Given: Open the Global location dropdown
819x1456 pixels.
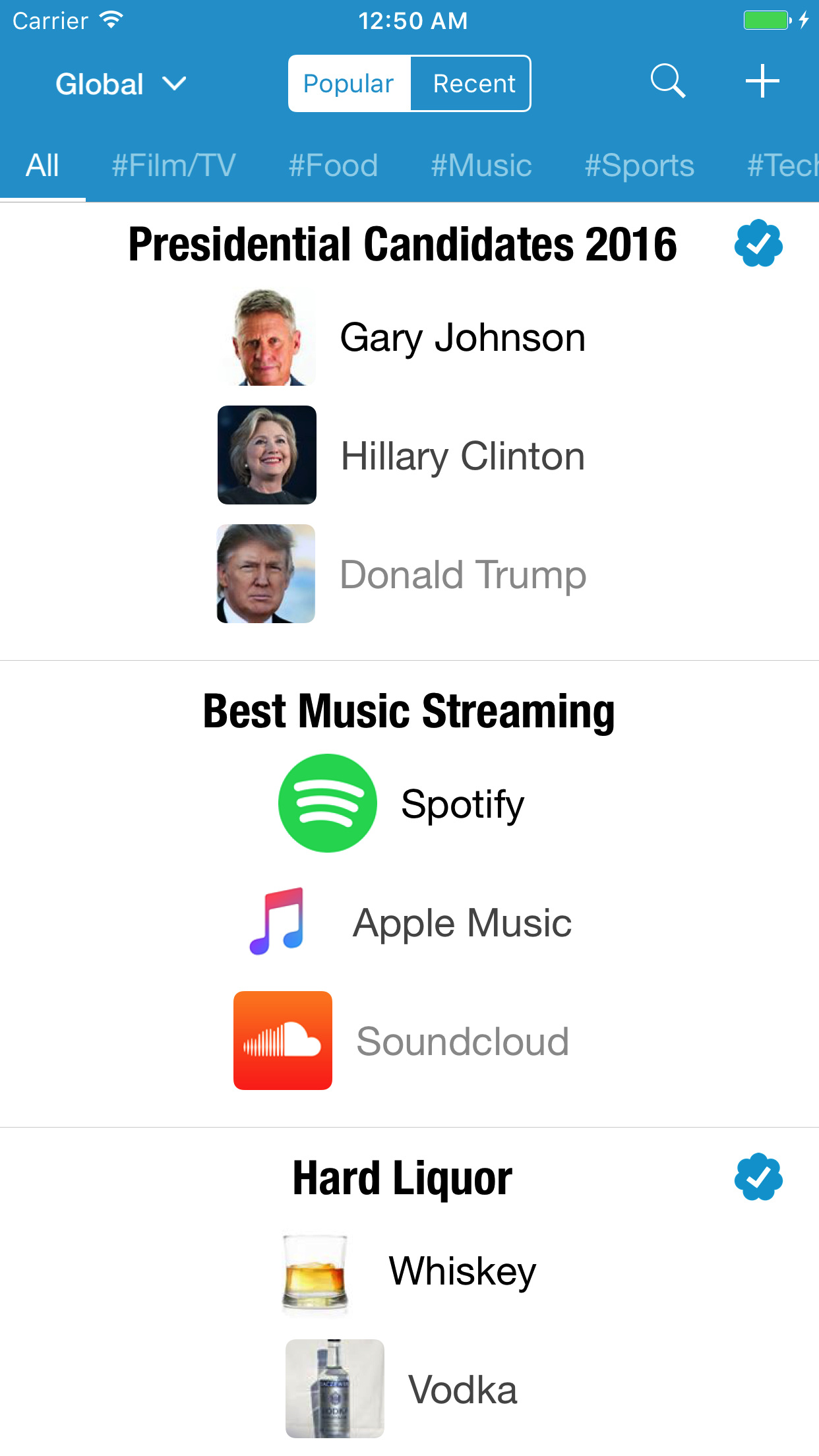Looking at the screenshot, I should [121, 84].
